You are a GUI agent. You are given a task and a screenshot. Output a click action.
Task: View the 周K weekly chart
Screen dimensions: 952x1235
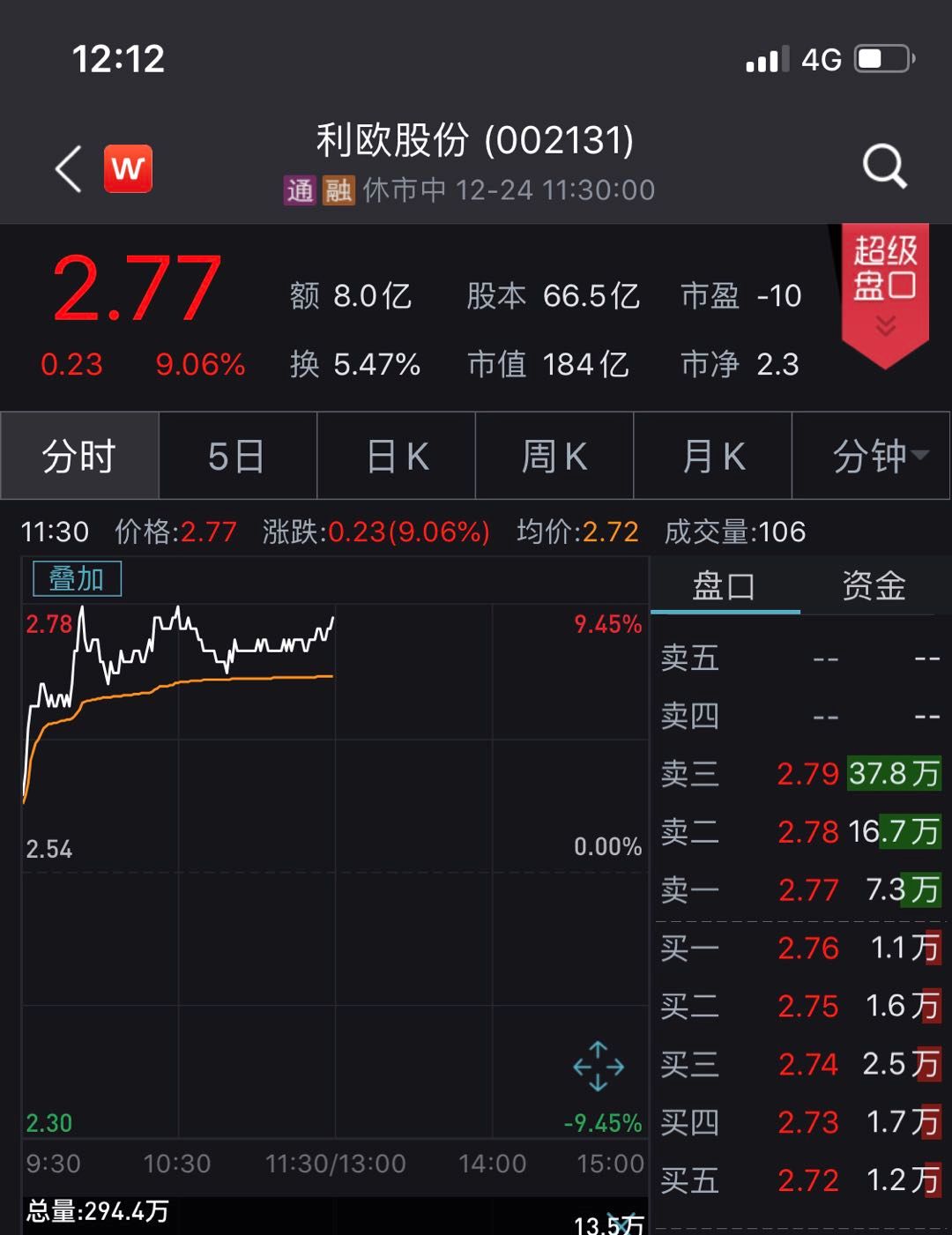pos(554,456)
